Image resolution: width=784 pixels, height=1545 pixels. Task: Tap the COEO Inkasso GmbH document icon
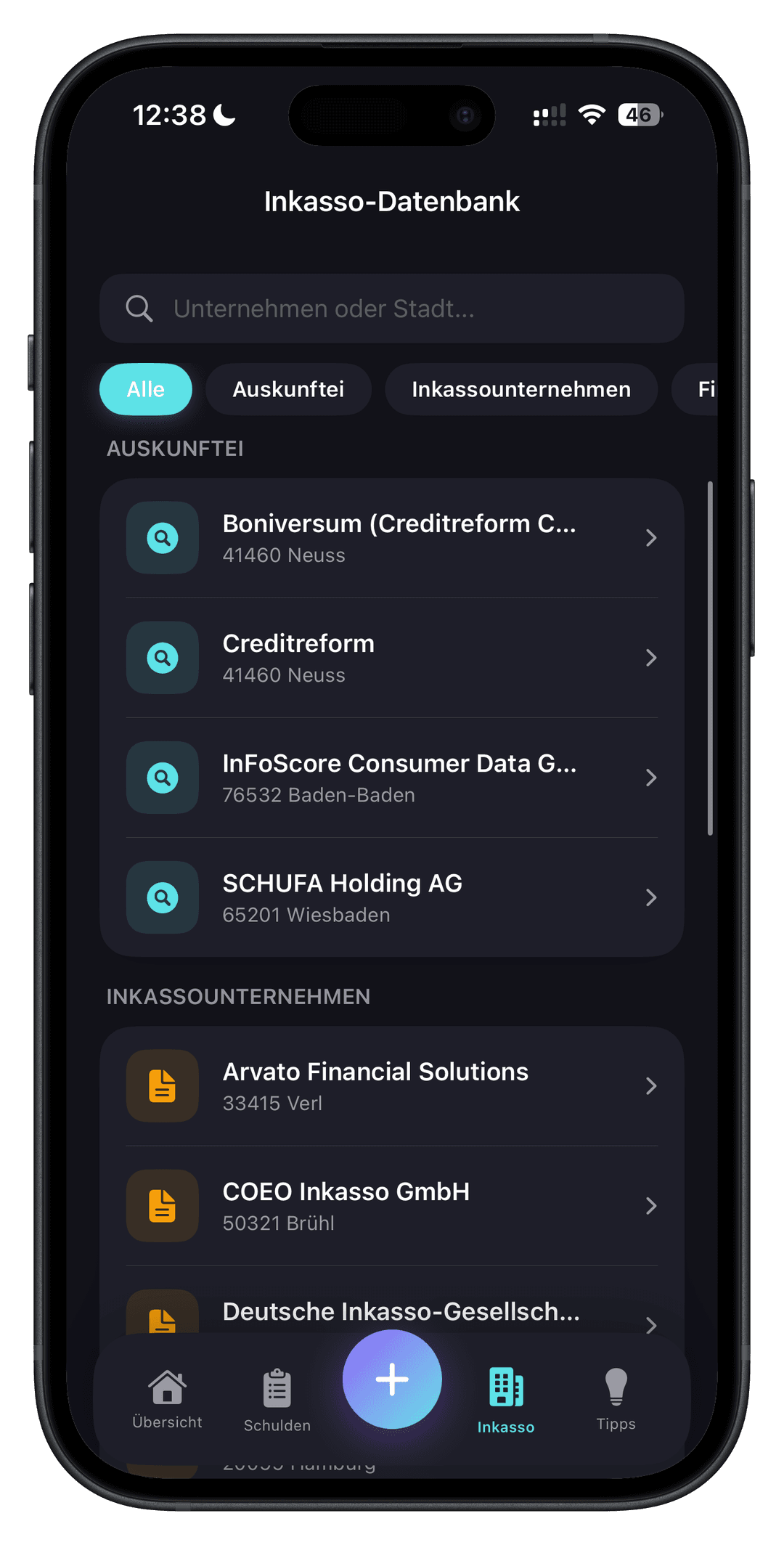[162, 1206]
